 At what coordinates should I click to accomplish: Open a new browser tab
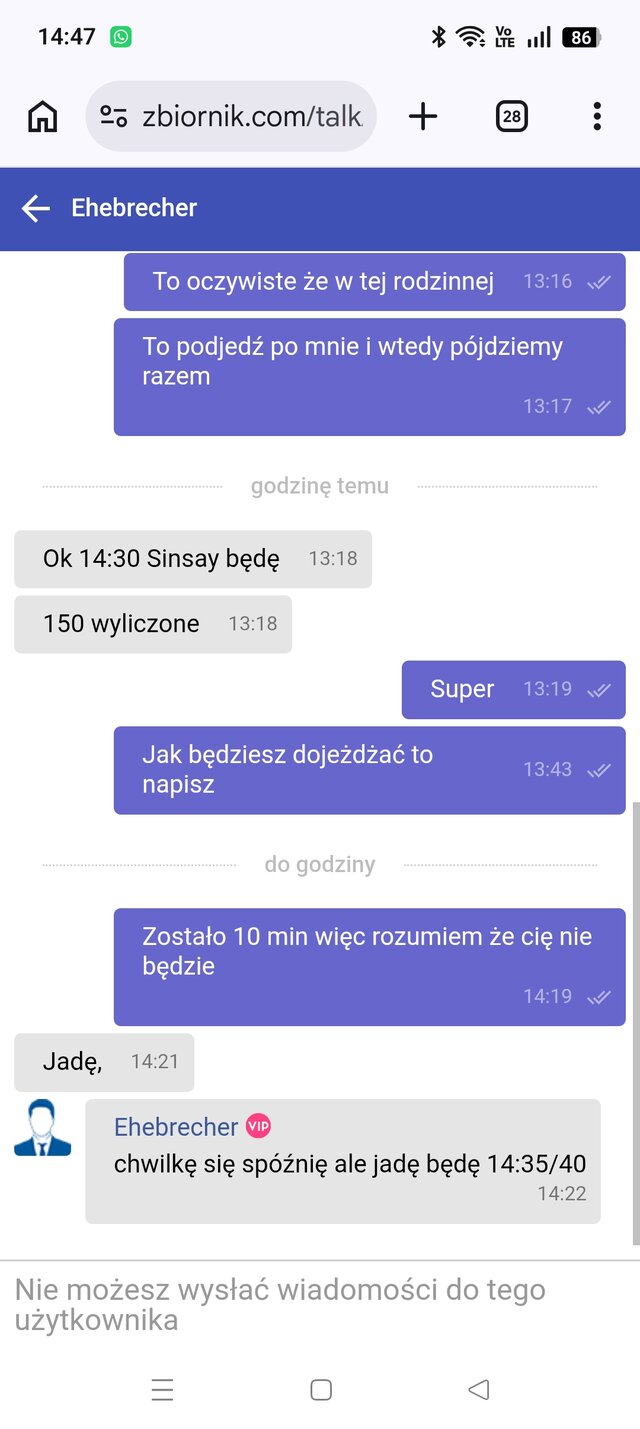coord(423,117)
